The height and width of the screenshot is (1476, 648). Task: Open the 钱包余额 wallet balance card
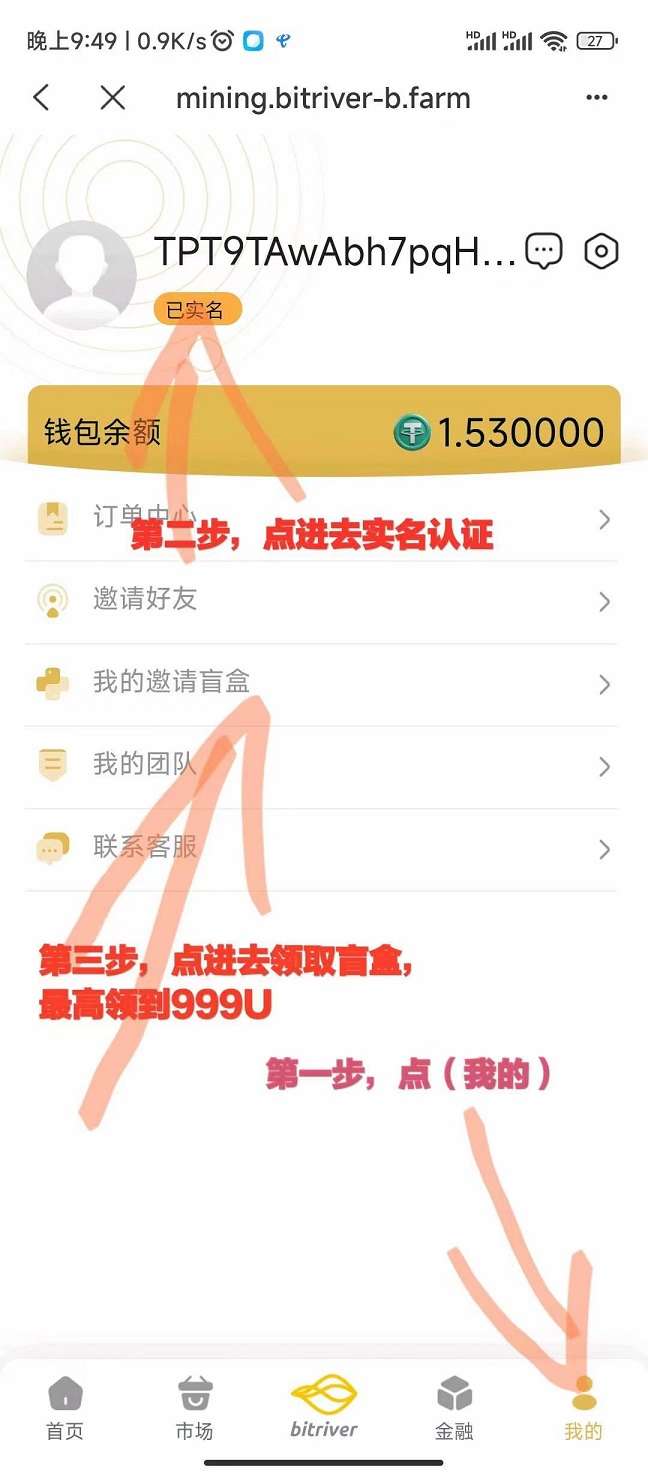[x=324, y=432]
